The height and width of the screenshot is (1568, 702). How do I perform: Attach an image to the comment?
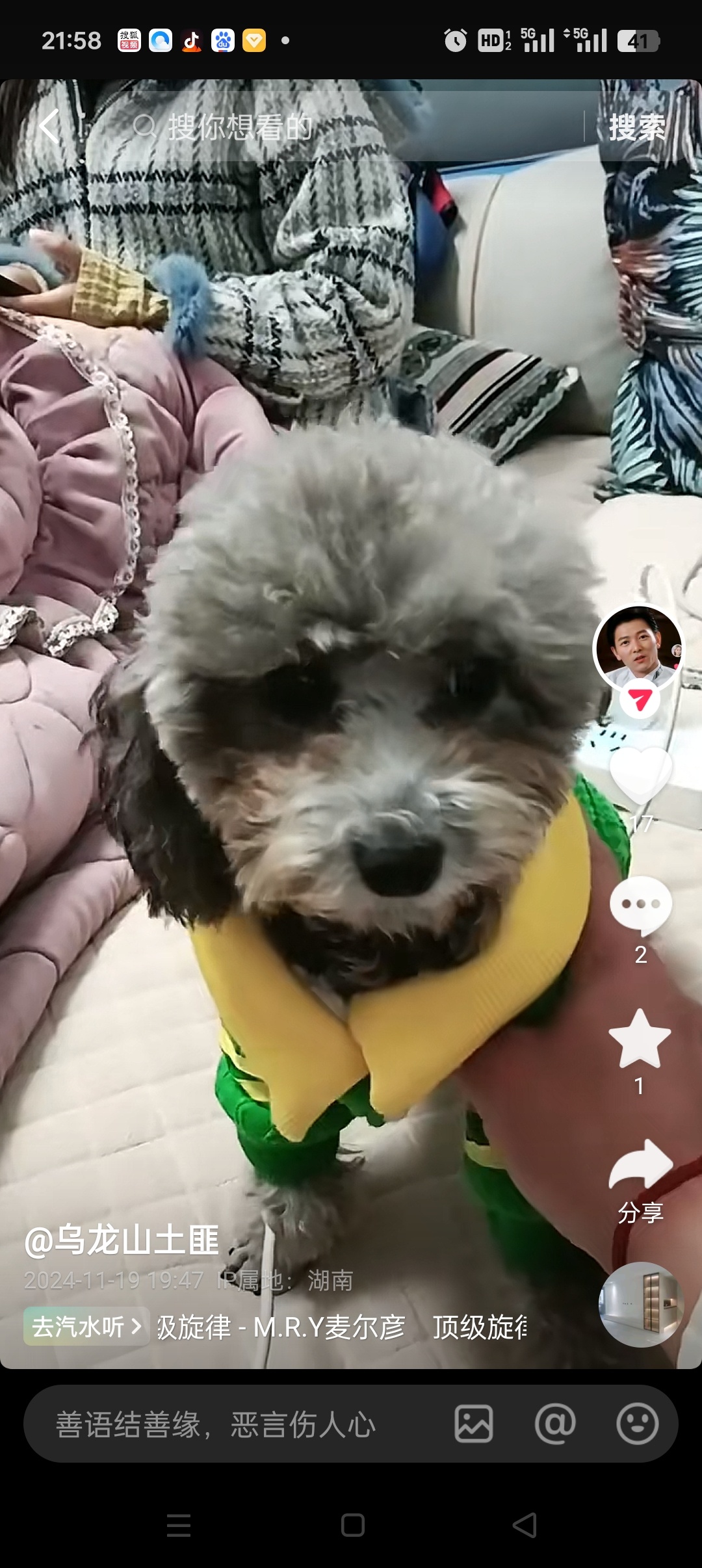coord(473,1424)
